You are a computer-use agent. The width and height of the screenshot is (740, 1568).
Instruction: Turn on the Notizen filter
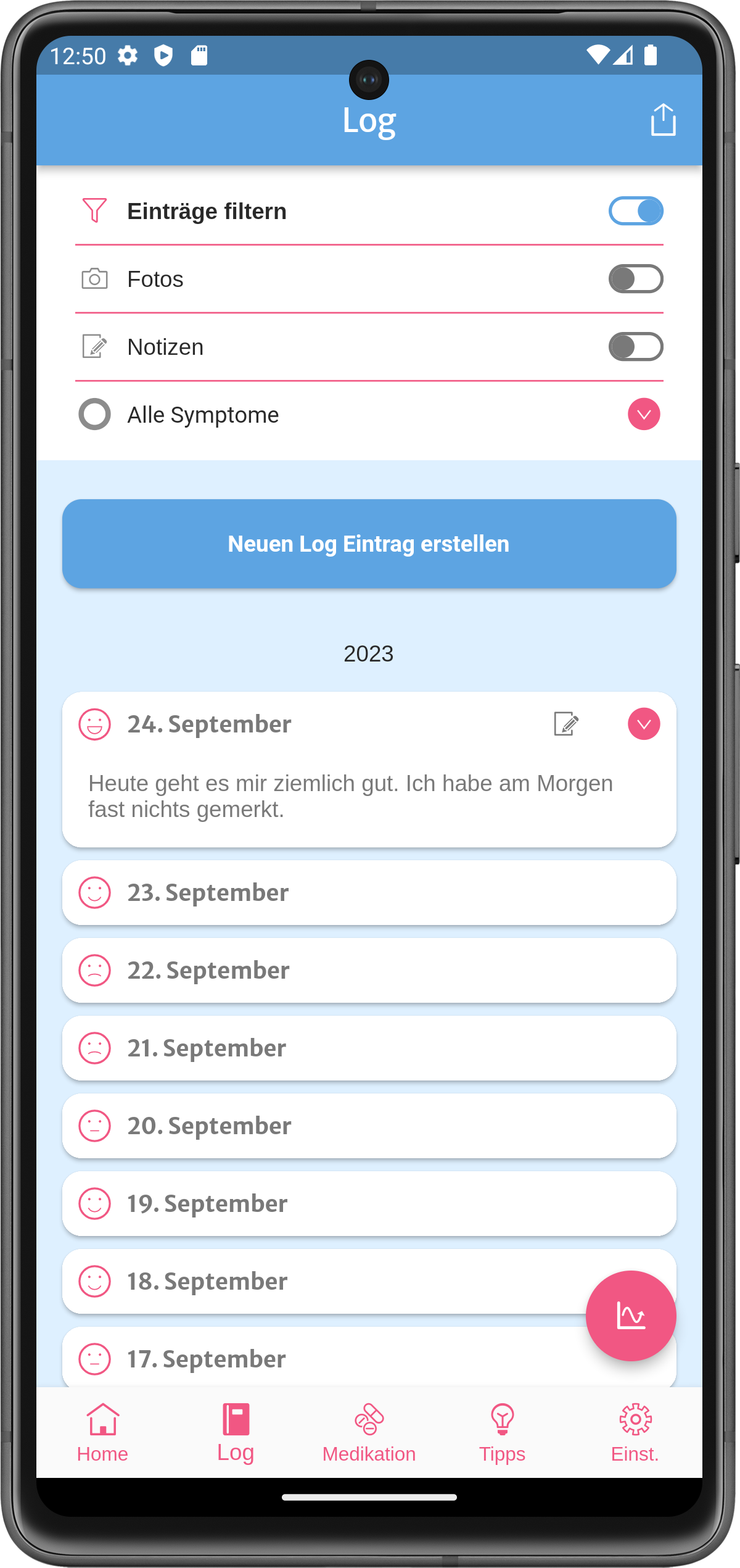[635, 347]
